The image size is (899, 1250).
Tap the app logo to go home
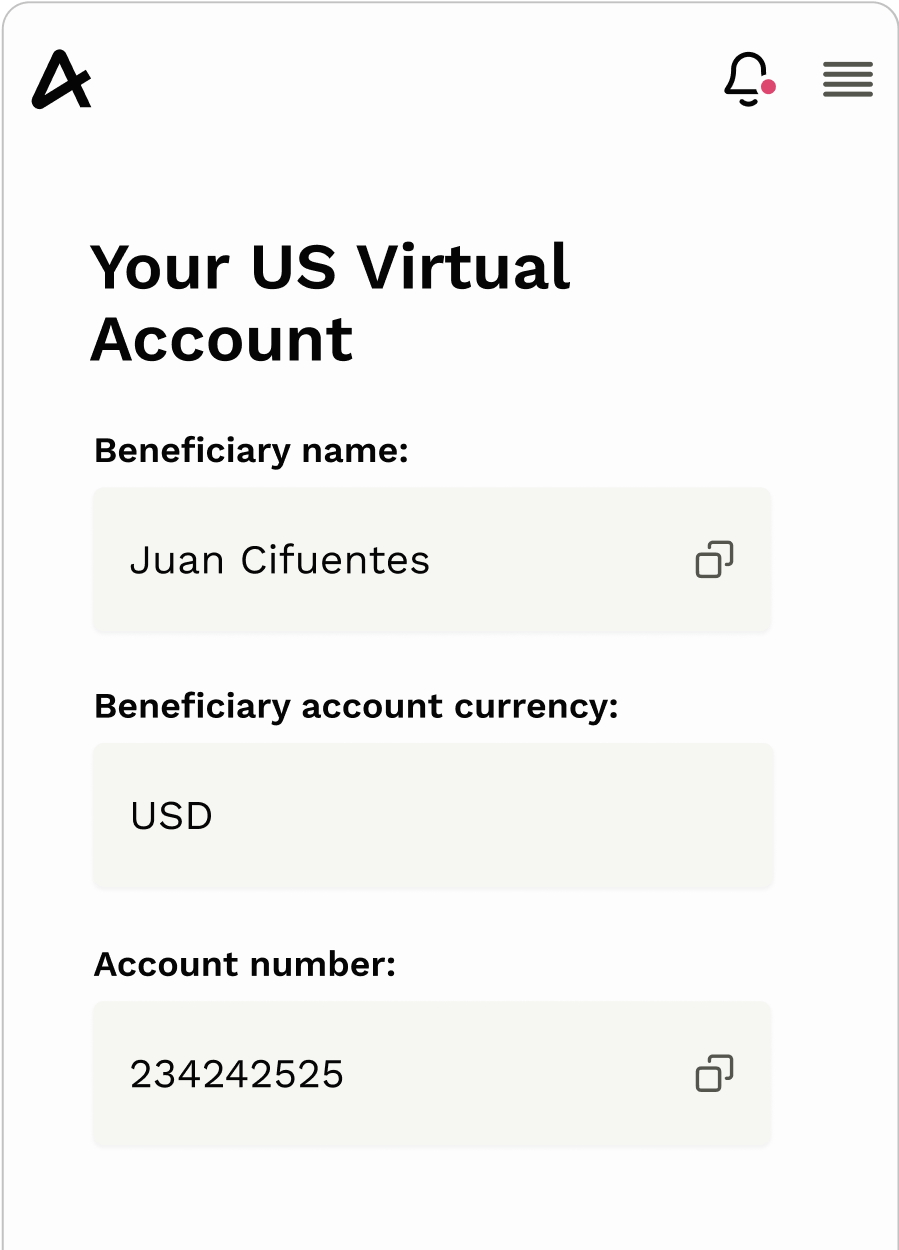[61, 79]
